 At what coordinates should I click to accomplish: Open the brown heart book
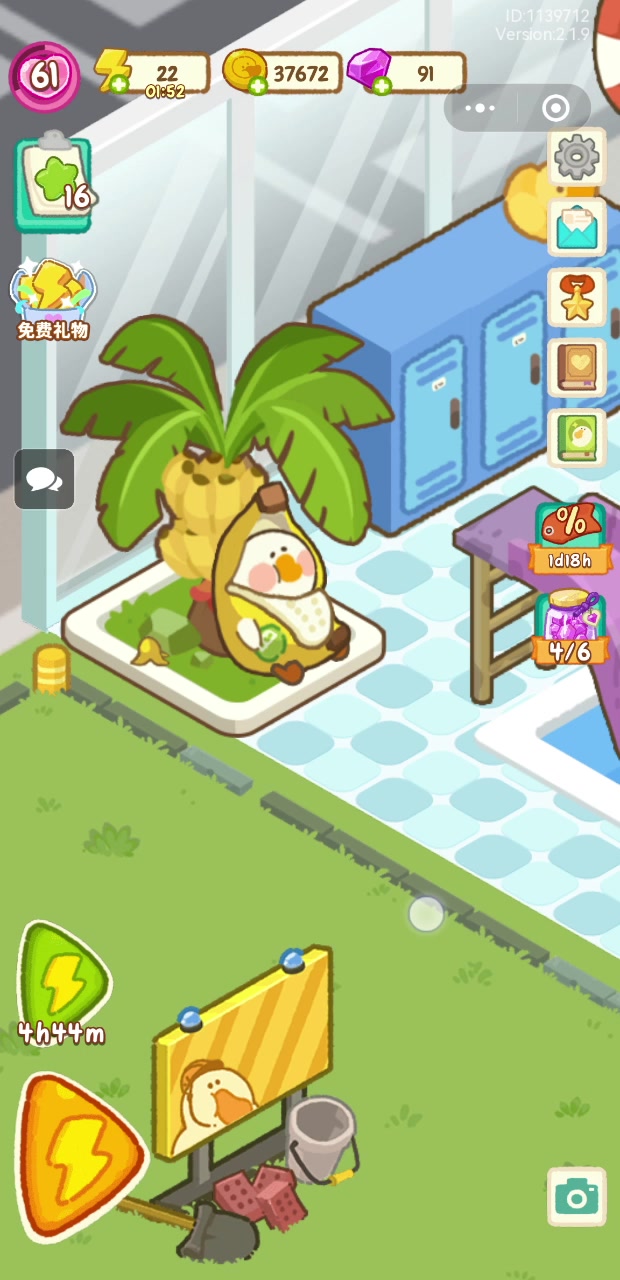click(576, 367)
